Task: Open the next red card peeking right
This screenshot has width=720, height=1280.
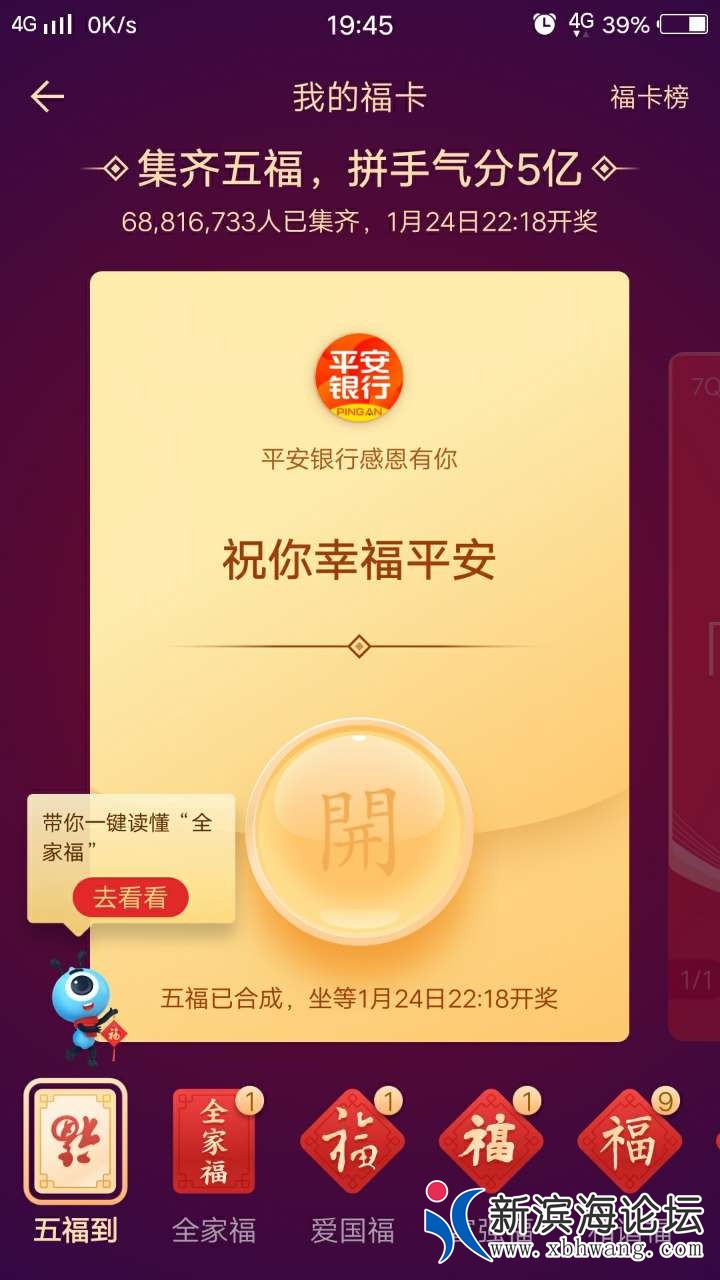Action: point(696,690)
